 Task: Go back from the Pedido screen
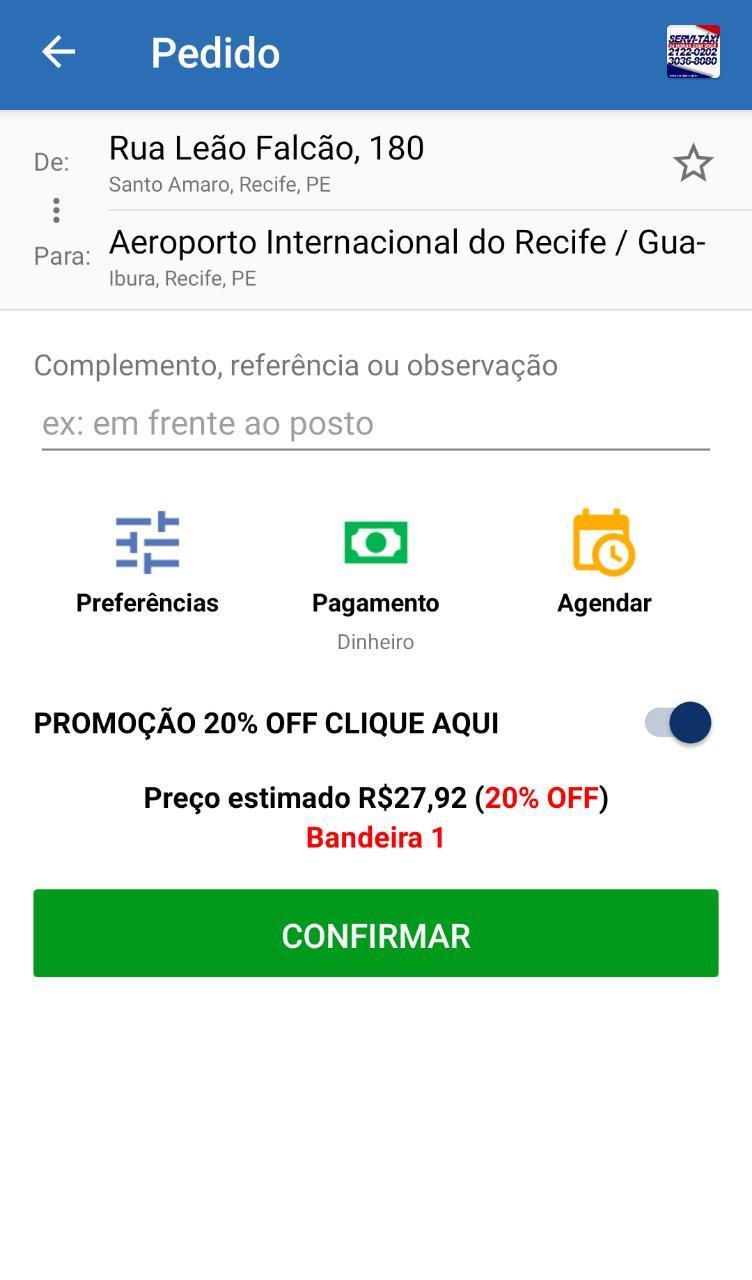[58, 52]
